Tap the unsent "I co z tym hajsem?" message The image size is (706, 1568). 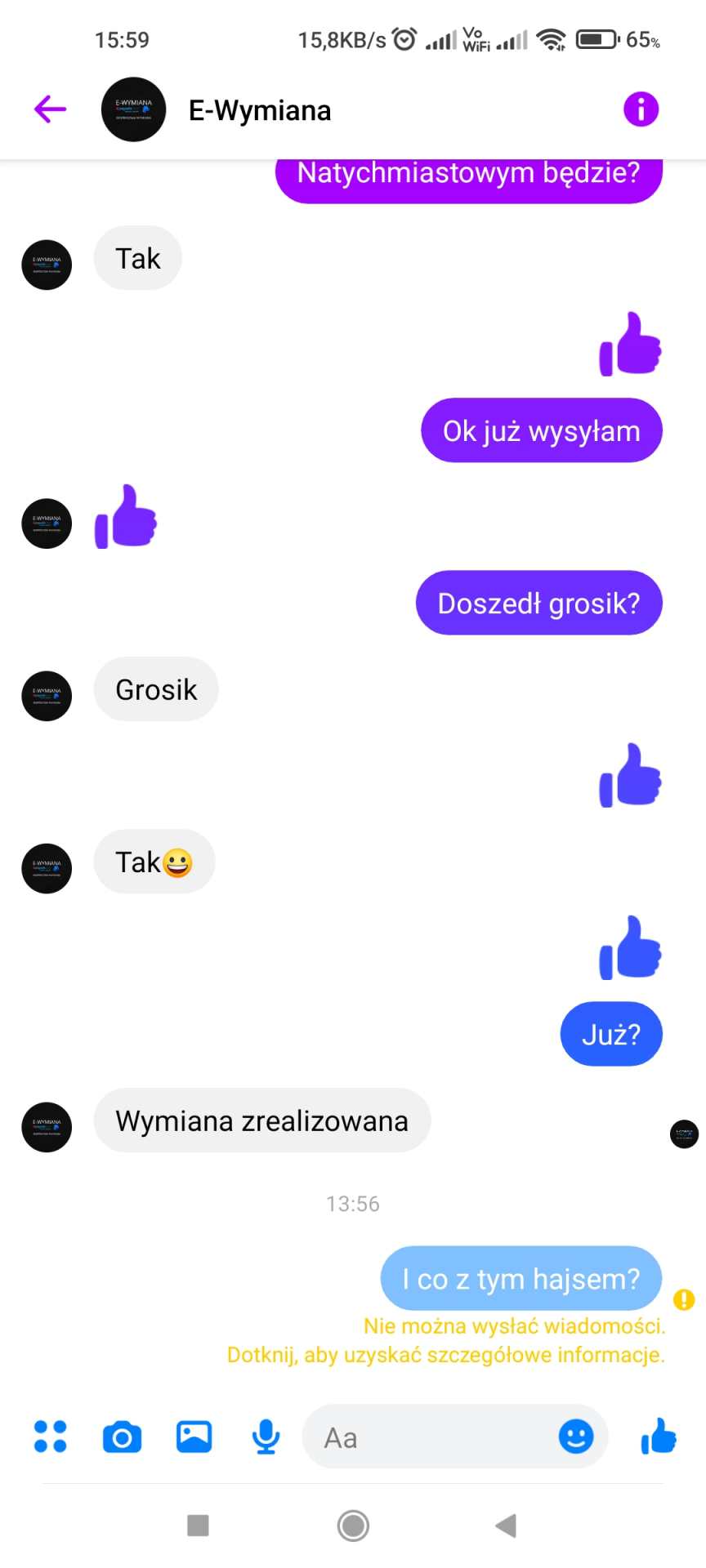[521, 1279]
